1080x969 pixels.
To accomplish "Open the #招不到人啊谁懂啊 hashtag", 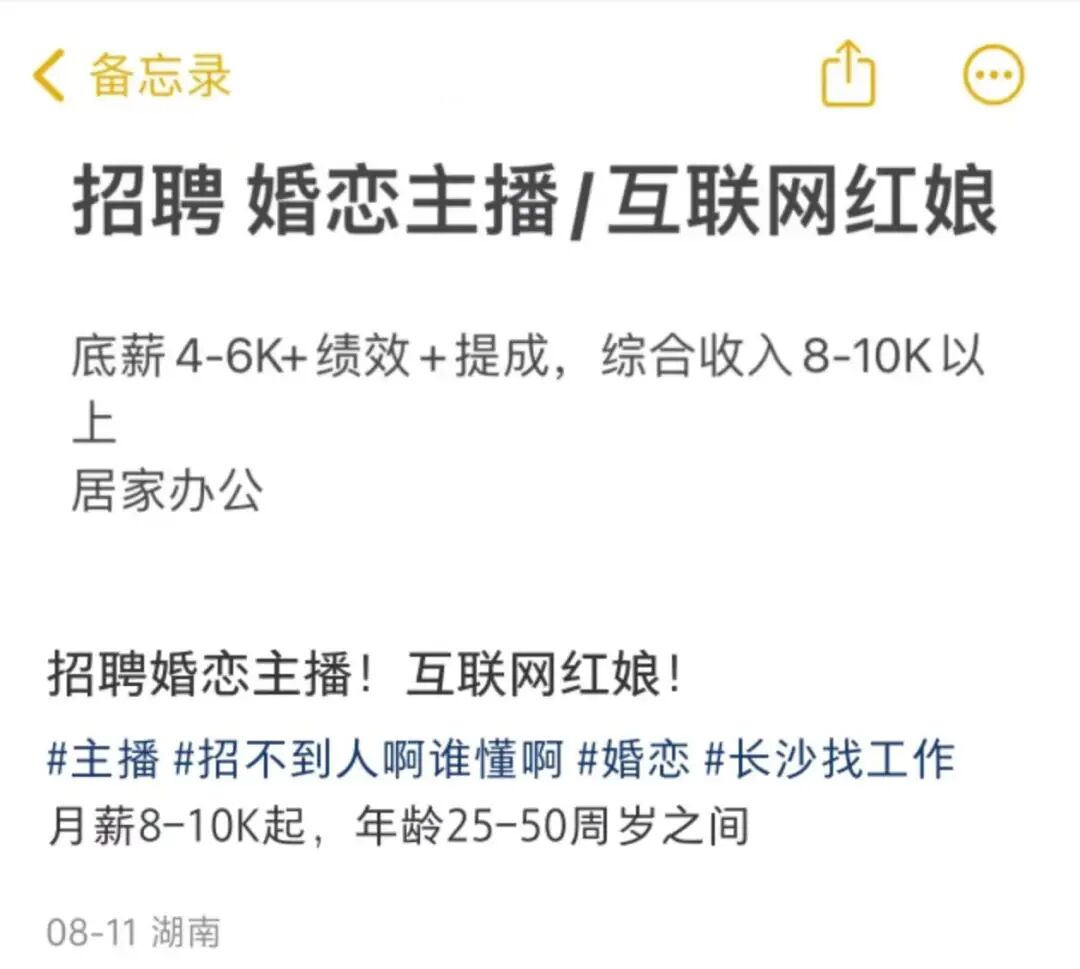I will coord(369,760).
